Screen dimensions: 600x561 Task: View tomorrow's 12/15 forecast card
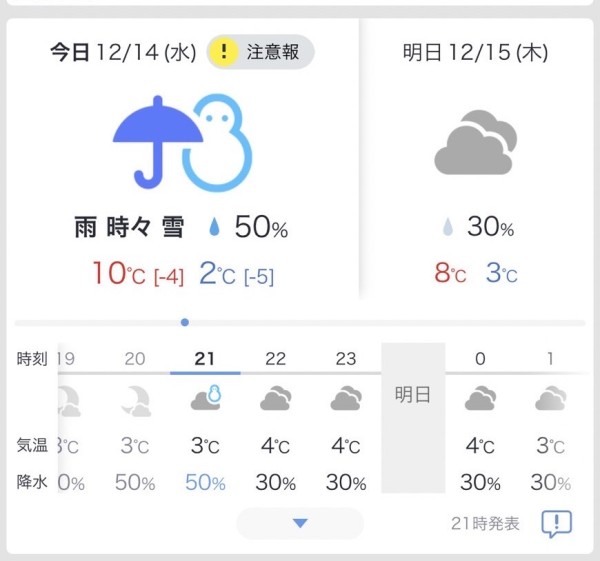coord(475,160)
